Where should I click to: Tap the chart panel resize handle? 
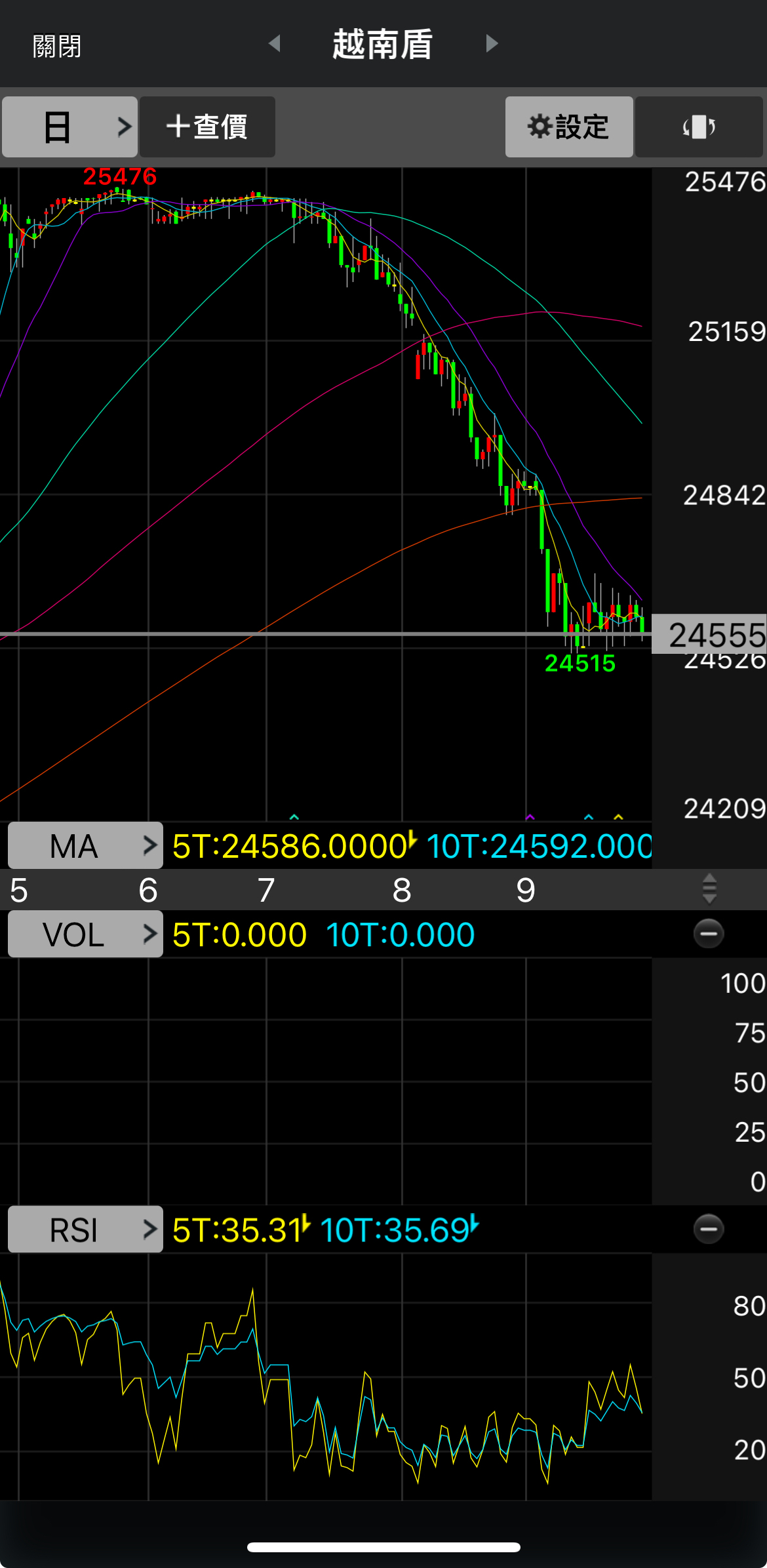tap(709, 889)
